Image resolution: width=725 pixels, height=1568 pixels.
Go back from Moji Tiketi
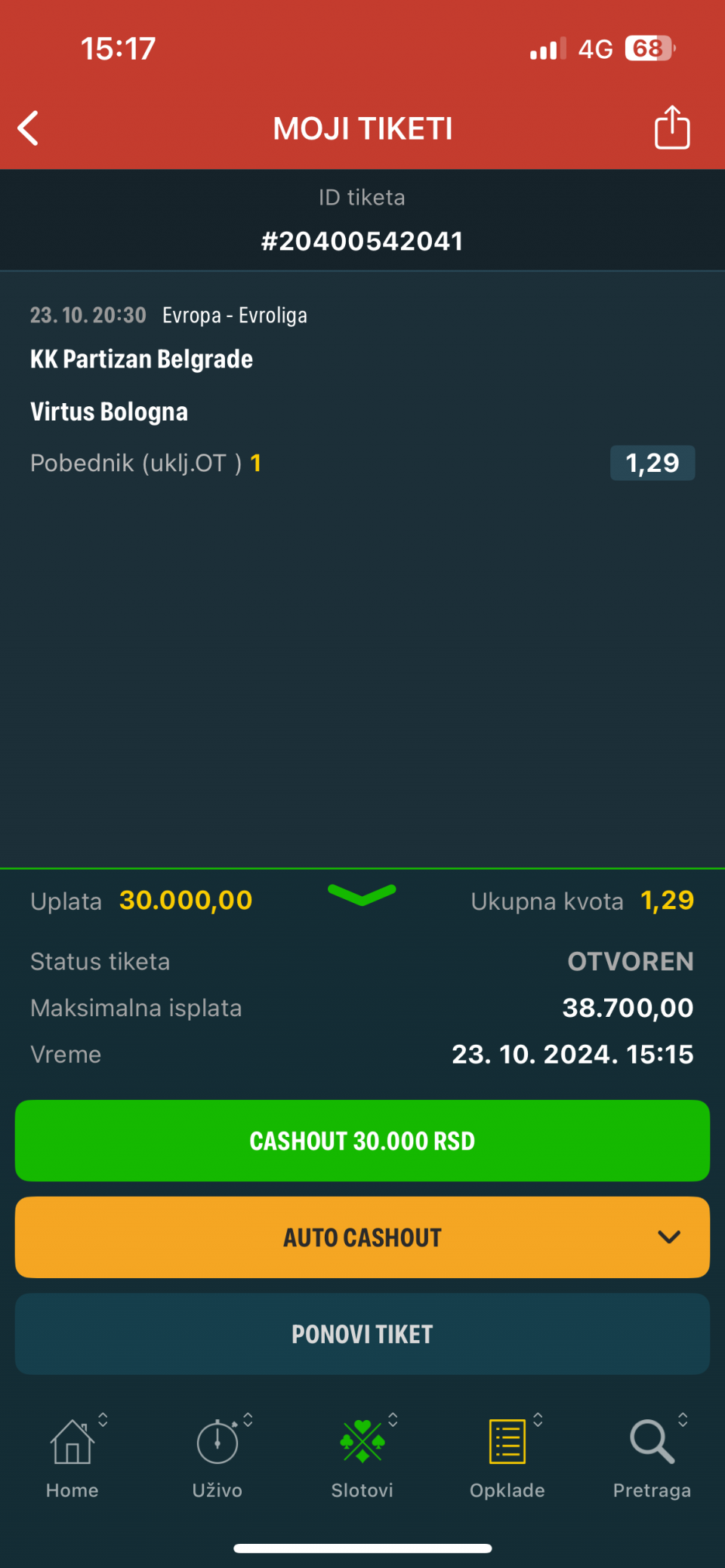(29, 128)
